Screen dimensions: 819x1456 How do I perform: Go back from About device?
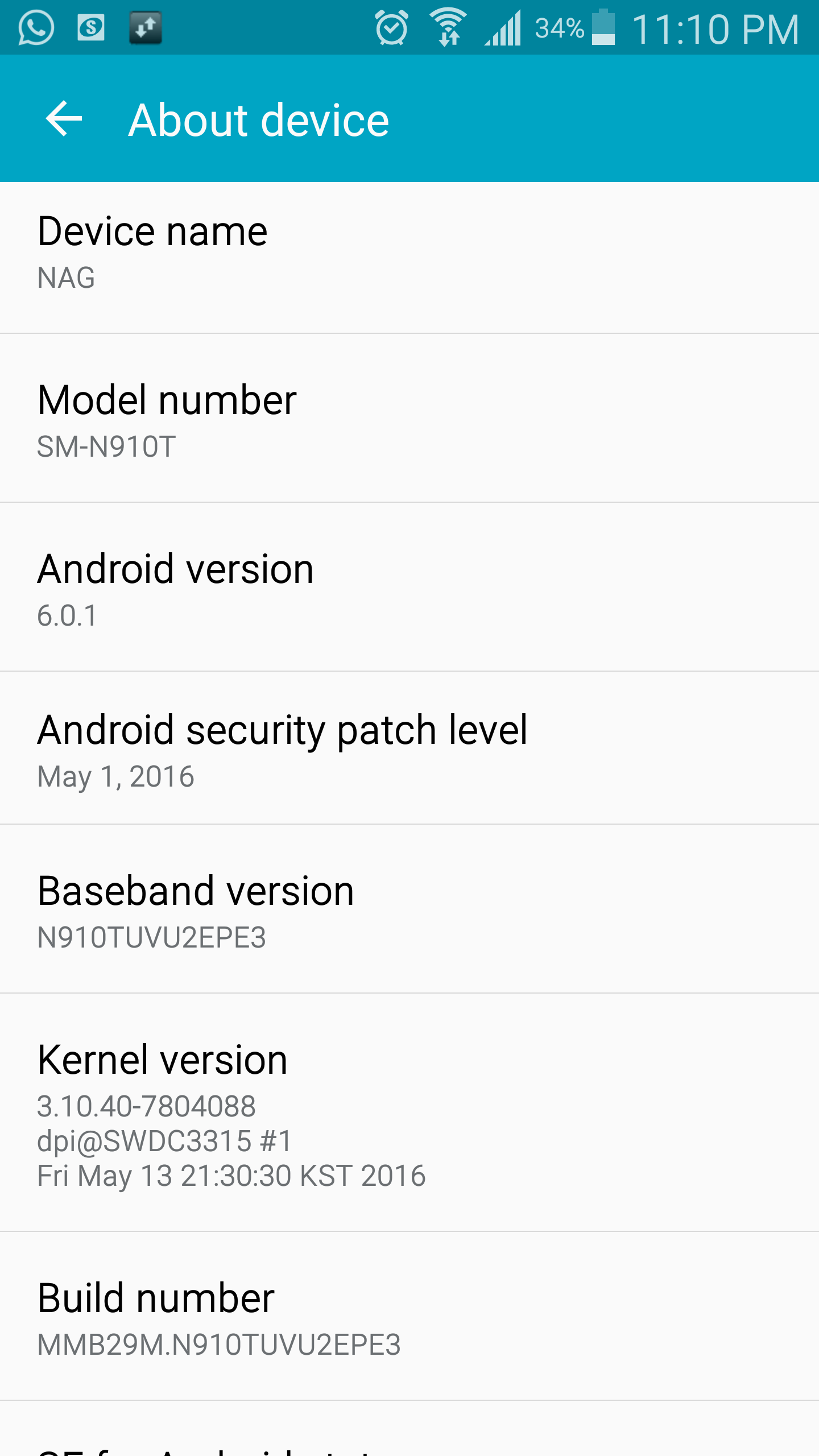(x=64, y=119)
